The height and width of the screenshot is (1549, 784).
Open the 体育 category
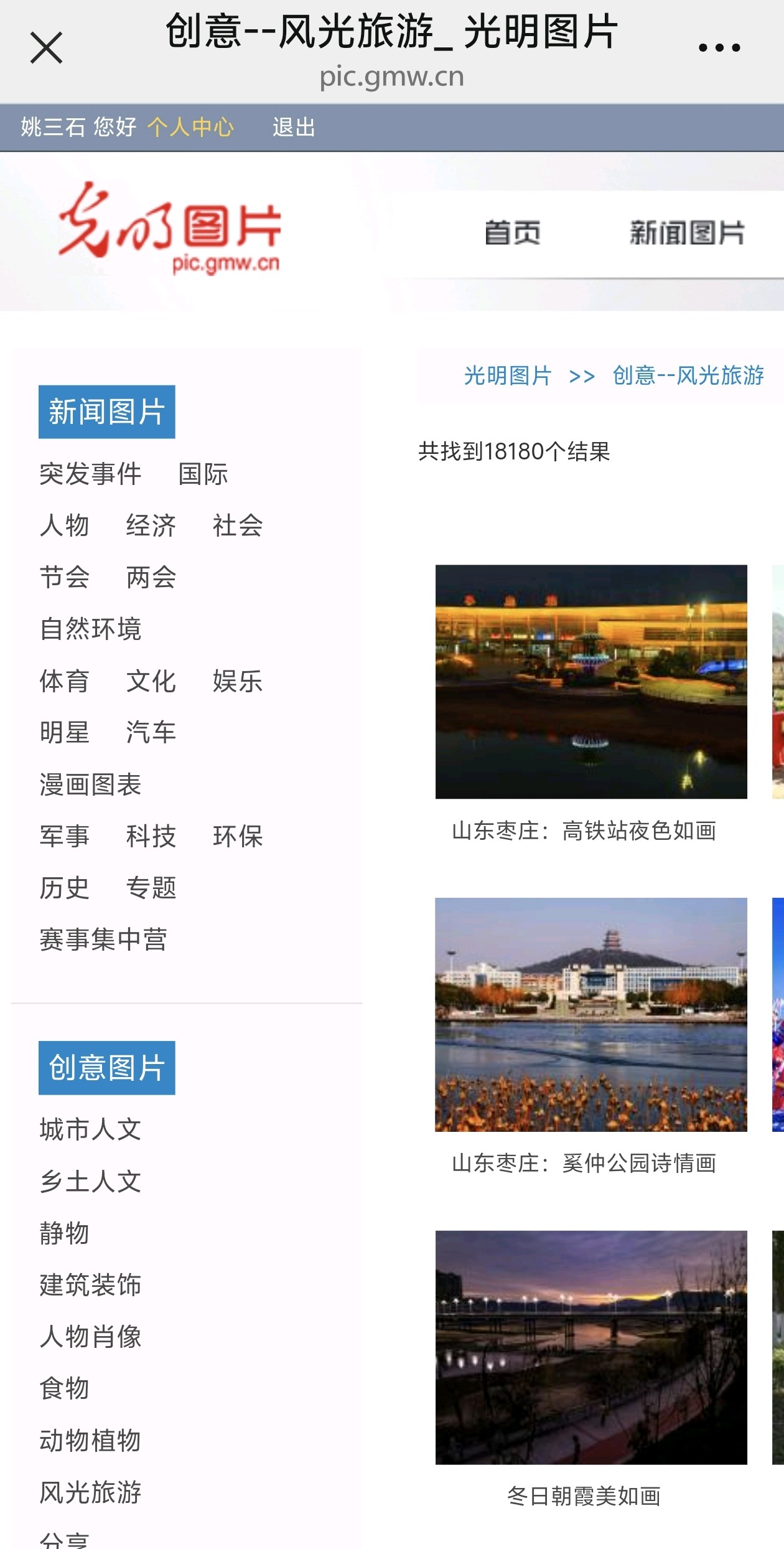point(64,681)
